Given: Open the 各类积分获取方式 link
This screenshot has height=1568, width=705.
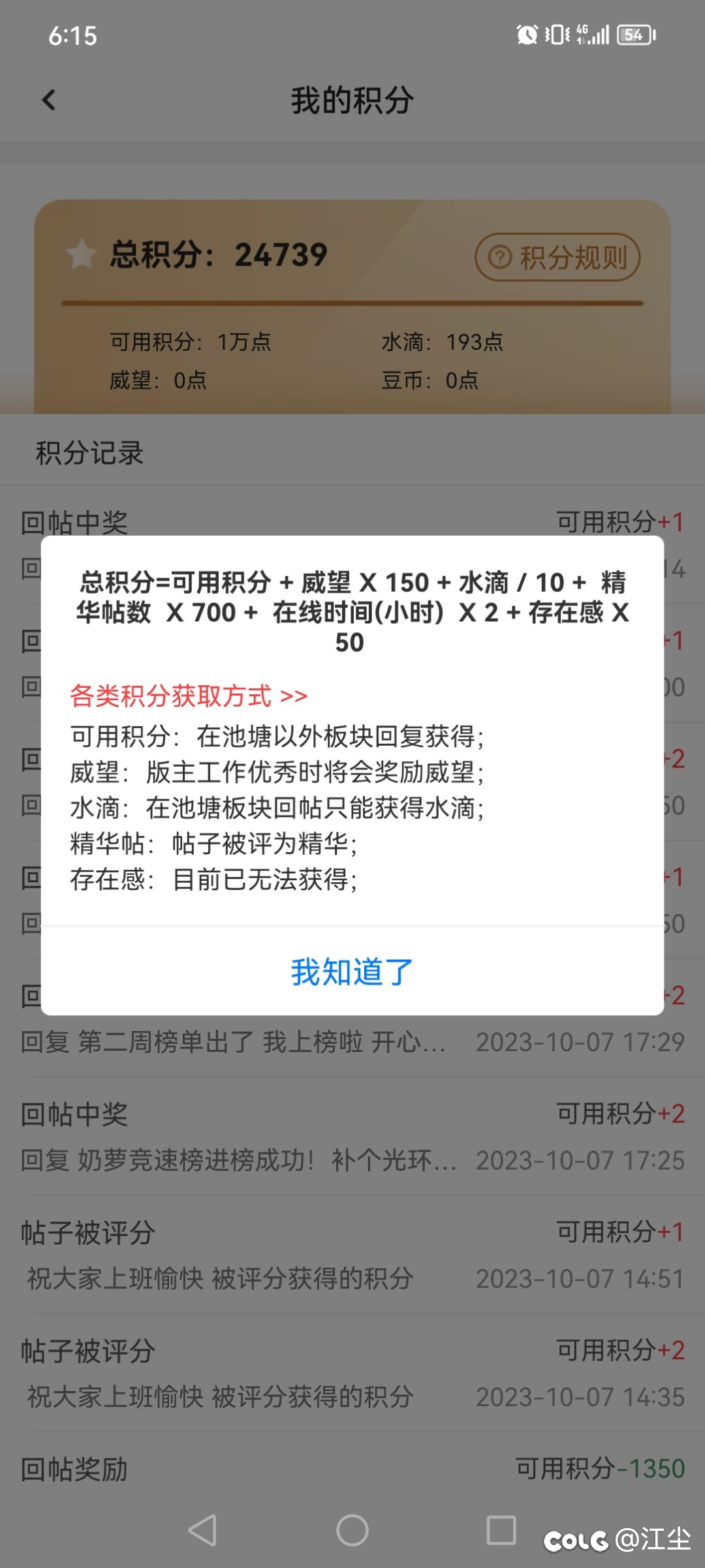Looking at the screenshot, I should pyautogui.click(x=189, y=696).
